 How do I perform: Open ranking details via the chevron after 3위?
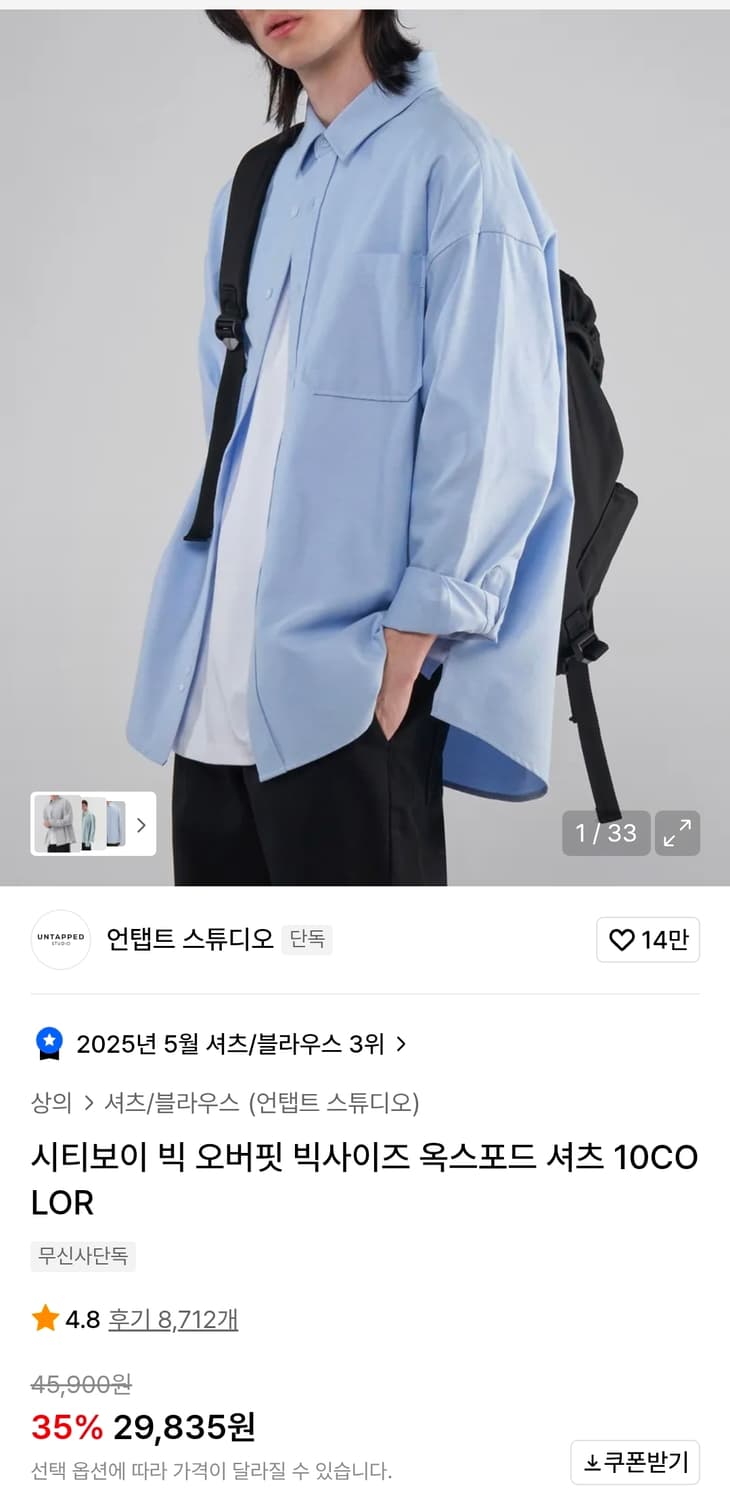[x=402, y=1043]
